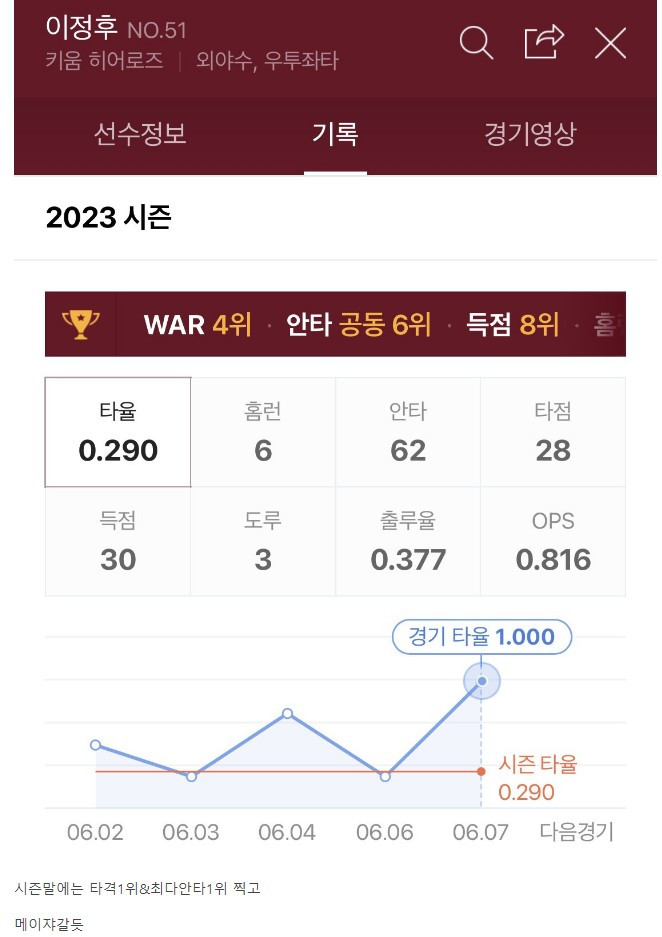Switch to the 경기영상 tab
Screen dimensions: 662x937
point(529,134)
